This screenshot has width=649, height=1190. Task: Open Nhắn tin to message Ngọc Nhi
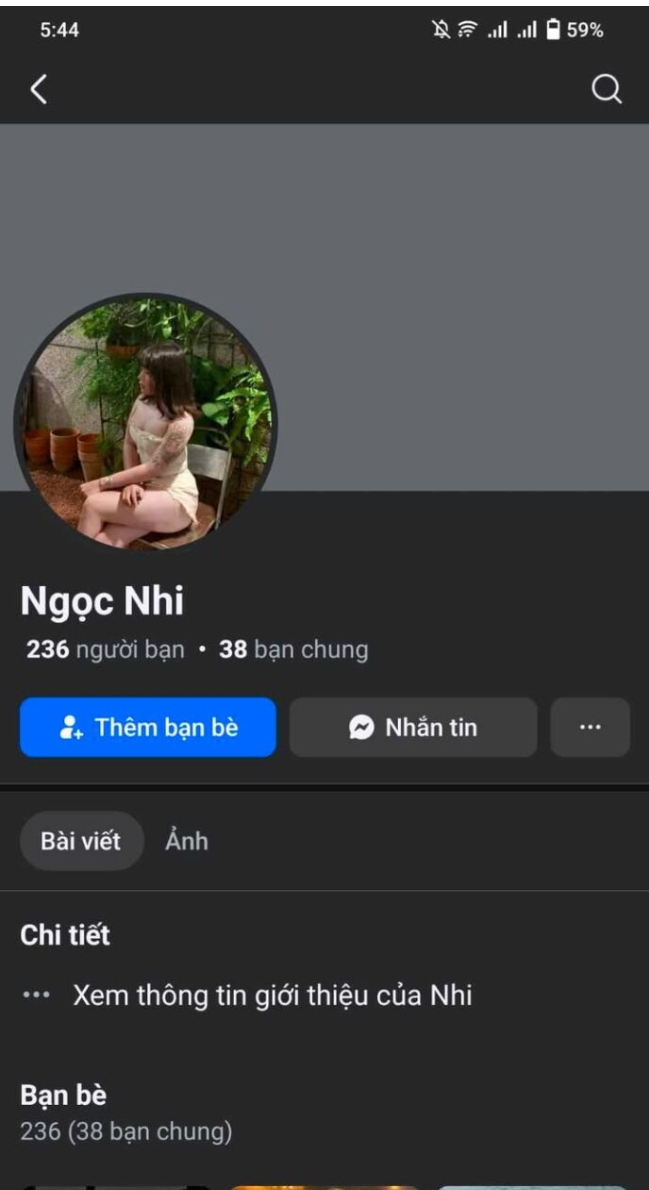click(x=413, y=727)
